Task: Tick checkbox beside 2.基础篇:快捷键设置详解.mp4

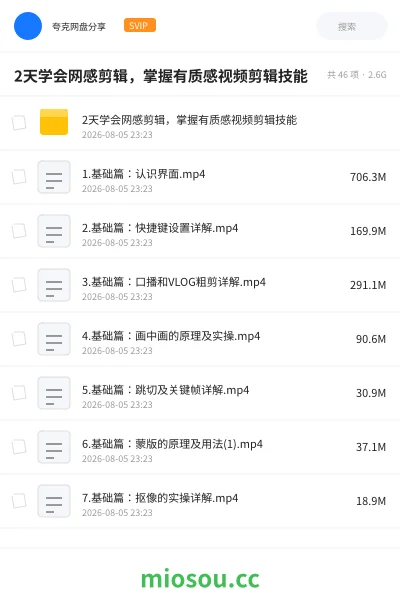Action: (19, 231)
